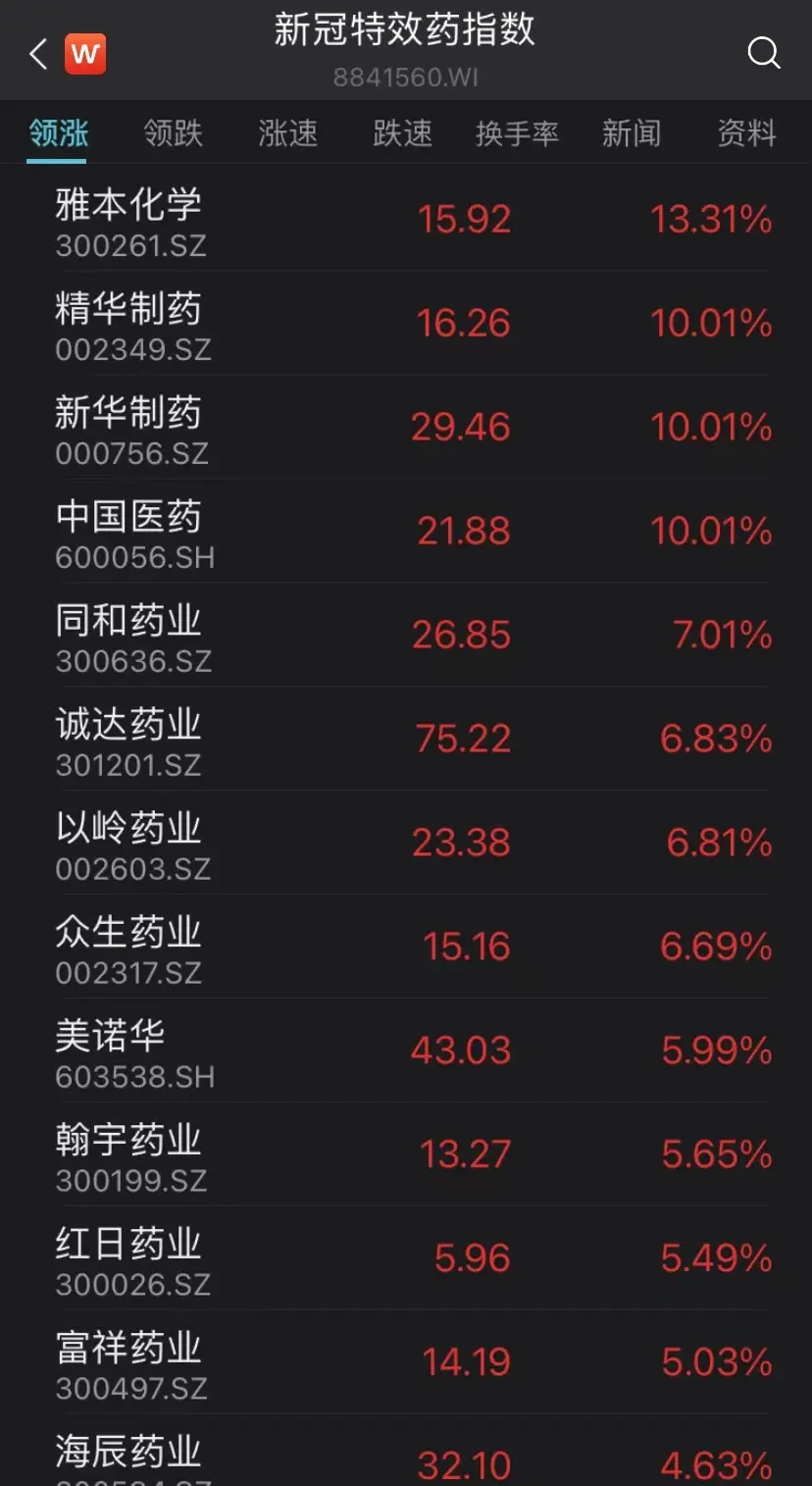View details for 新华制药

click(406, 428)
